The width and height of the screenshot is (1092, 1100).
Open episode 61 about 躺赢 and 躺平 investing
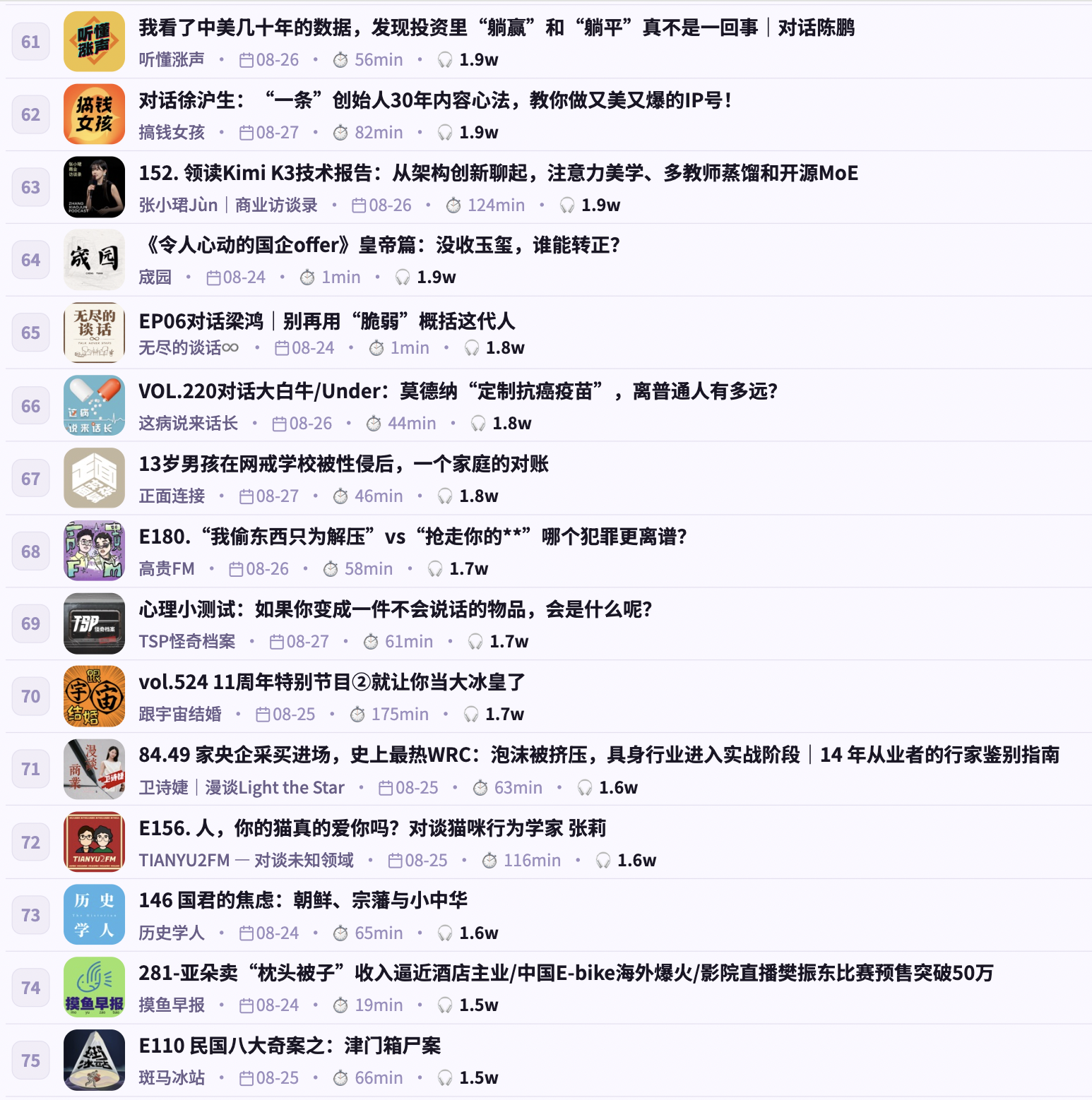(497, 28)
